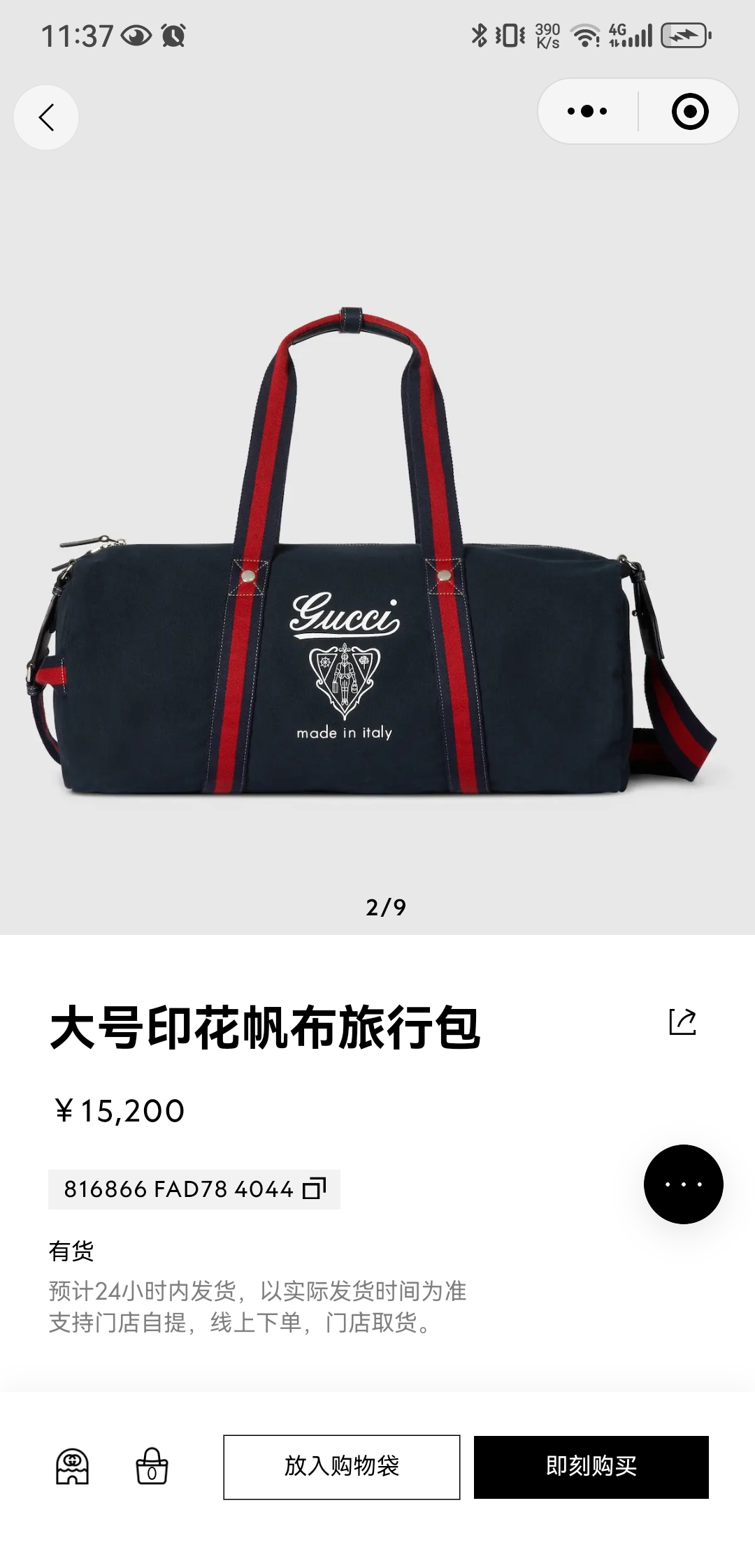Share this travel bag product
Viewport: 755px width, 1568px height.
click(682, 1022)
